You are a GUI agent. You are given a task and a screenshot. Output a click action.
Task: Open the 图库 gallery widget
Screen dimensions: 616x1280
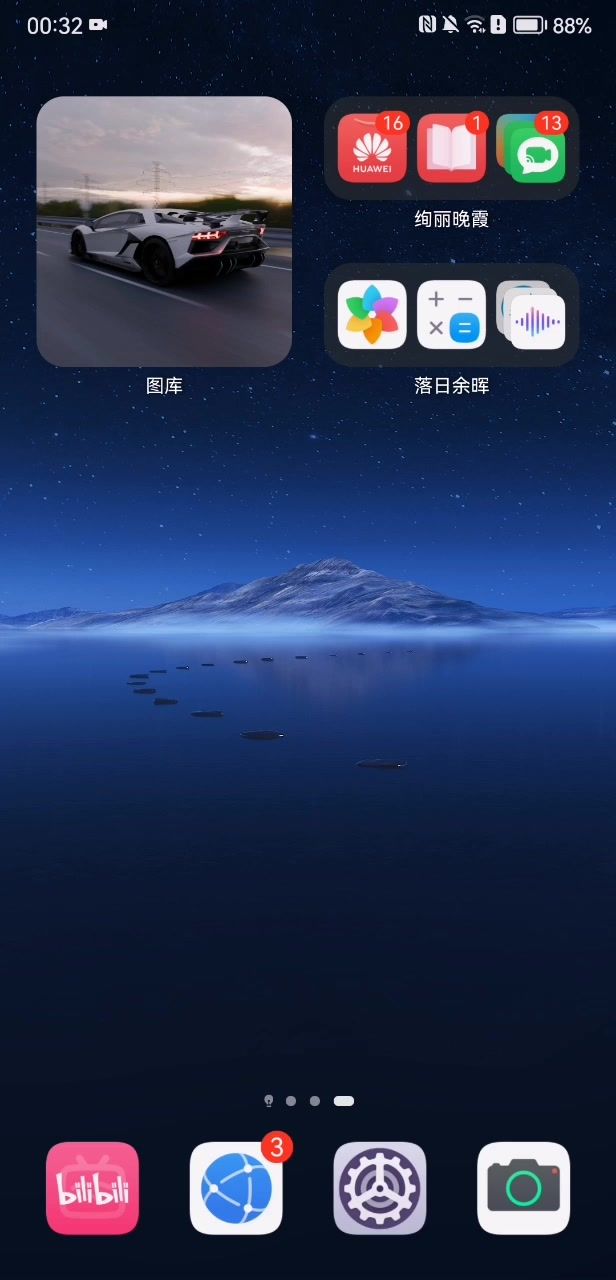coord(164,231)
